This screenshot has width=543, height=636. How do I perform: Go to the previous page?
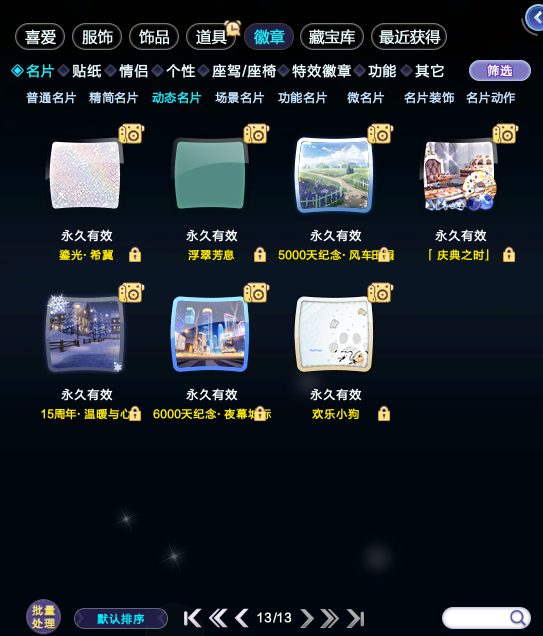click(242, 618)
